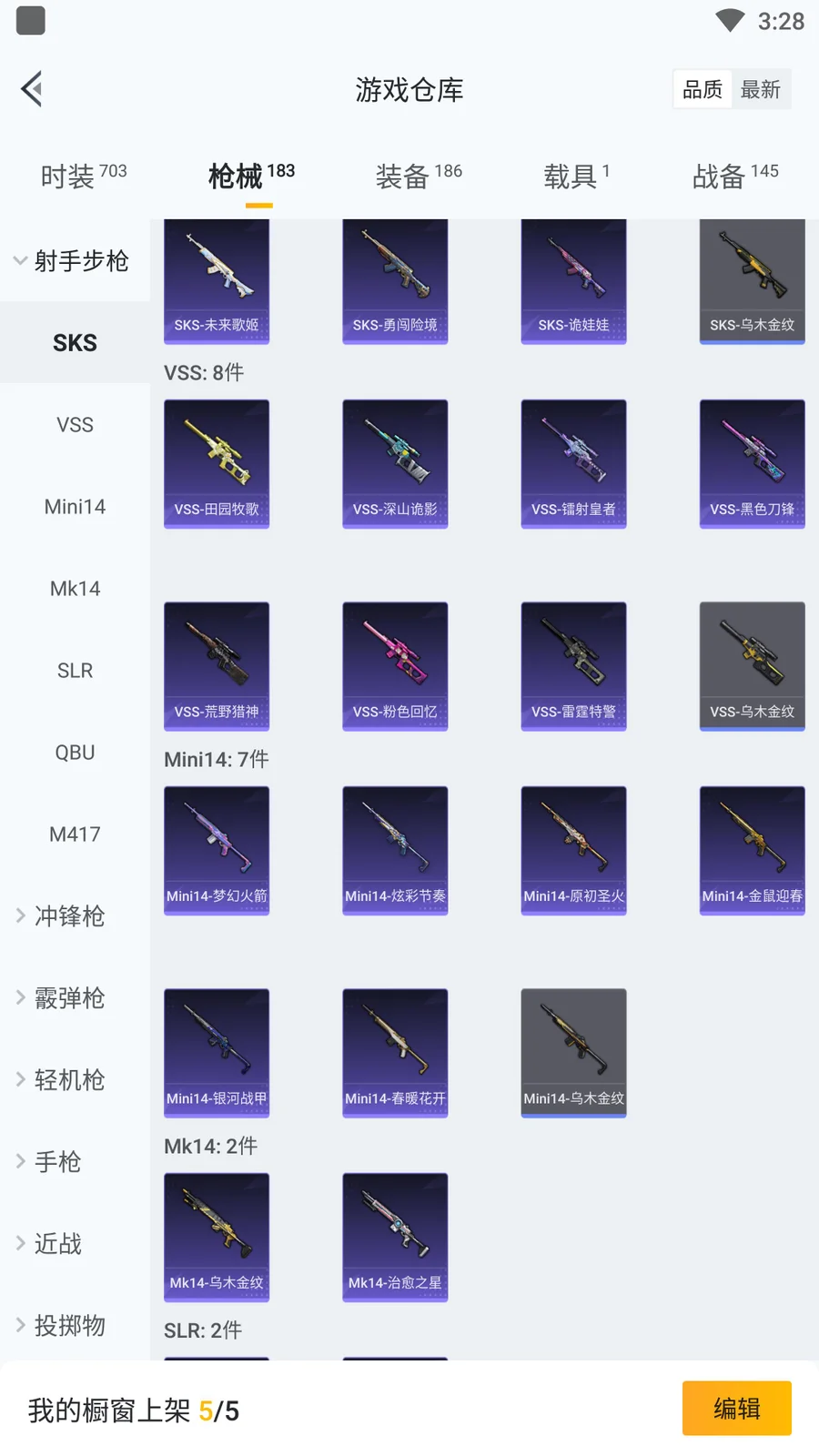View the VSS-田园牧歌 skin

tap(217, 463)
